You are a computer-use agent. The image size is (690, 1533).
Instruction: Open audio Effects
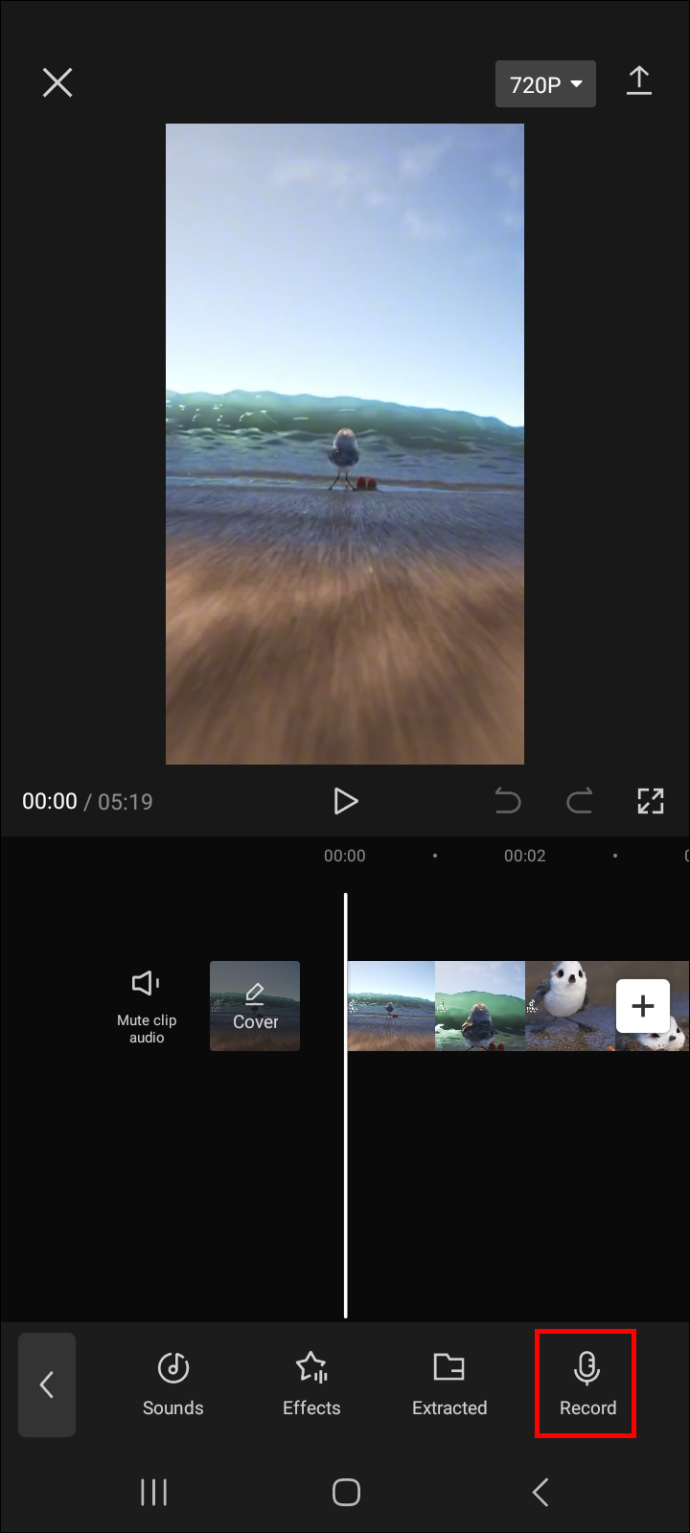[311, 1385]
